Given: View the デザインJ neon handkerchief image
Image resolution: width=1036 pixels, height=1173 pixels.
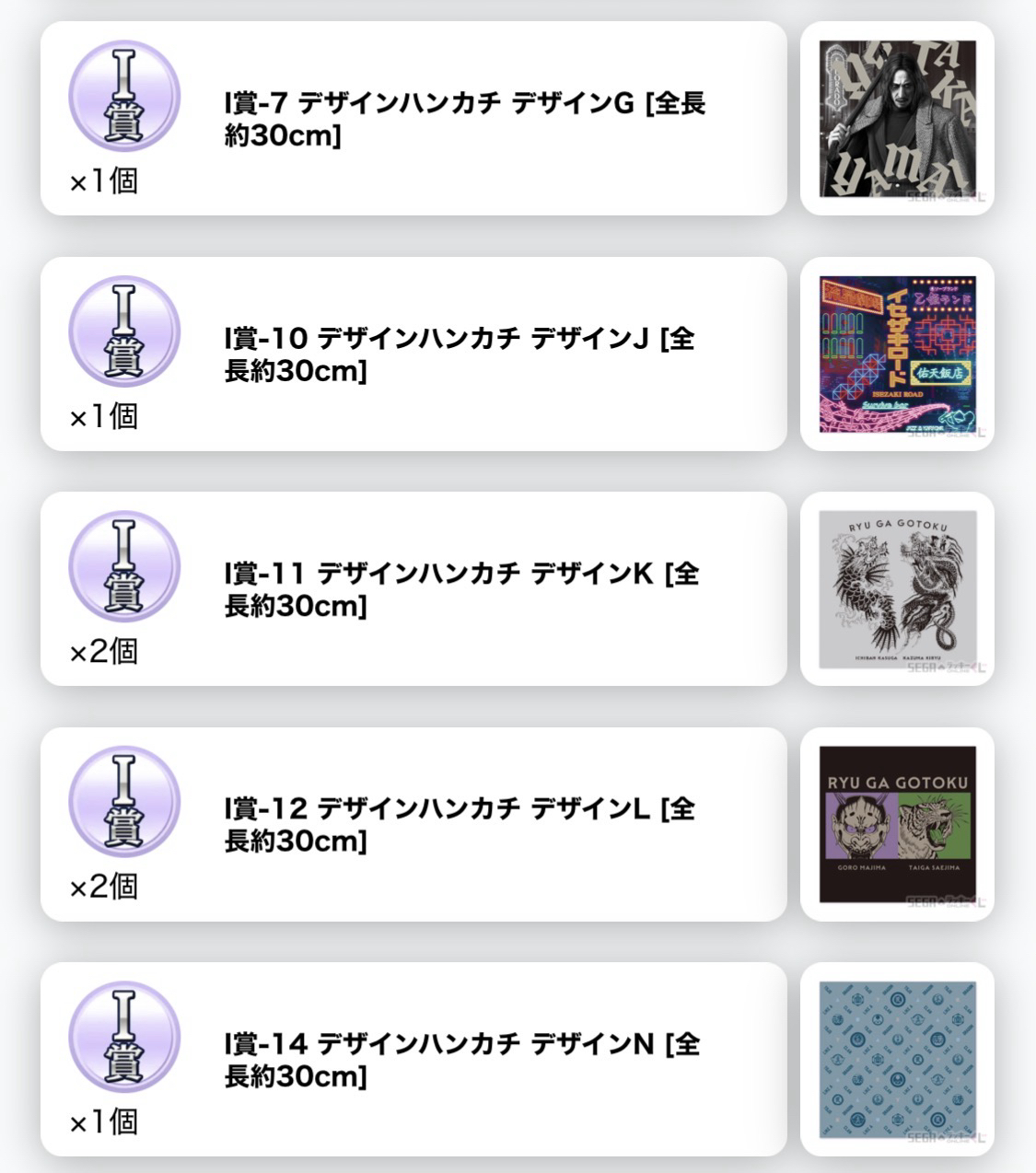Looking at the screenshot, I should coord(897,354).
